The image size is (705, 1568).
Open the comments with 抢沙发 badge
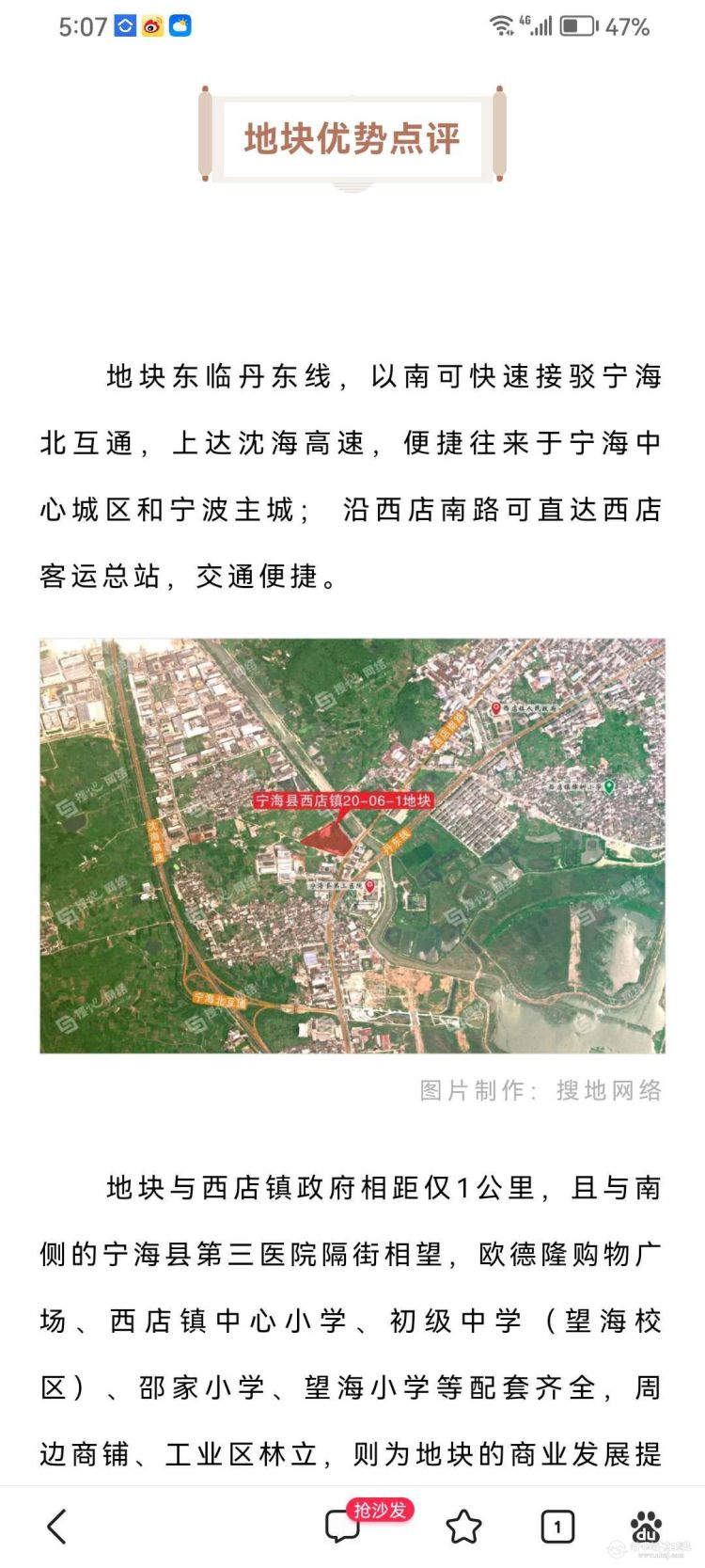pos(343,1526)
